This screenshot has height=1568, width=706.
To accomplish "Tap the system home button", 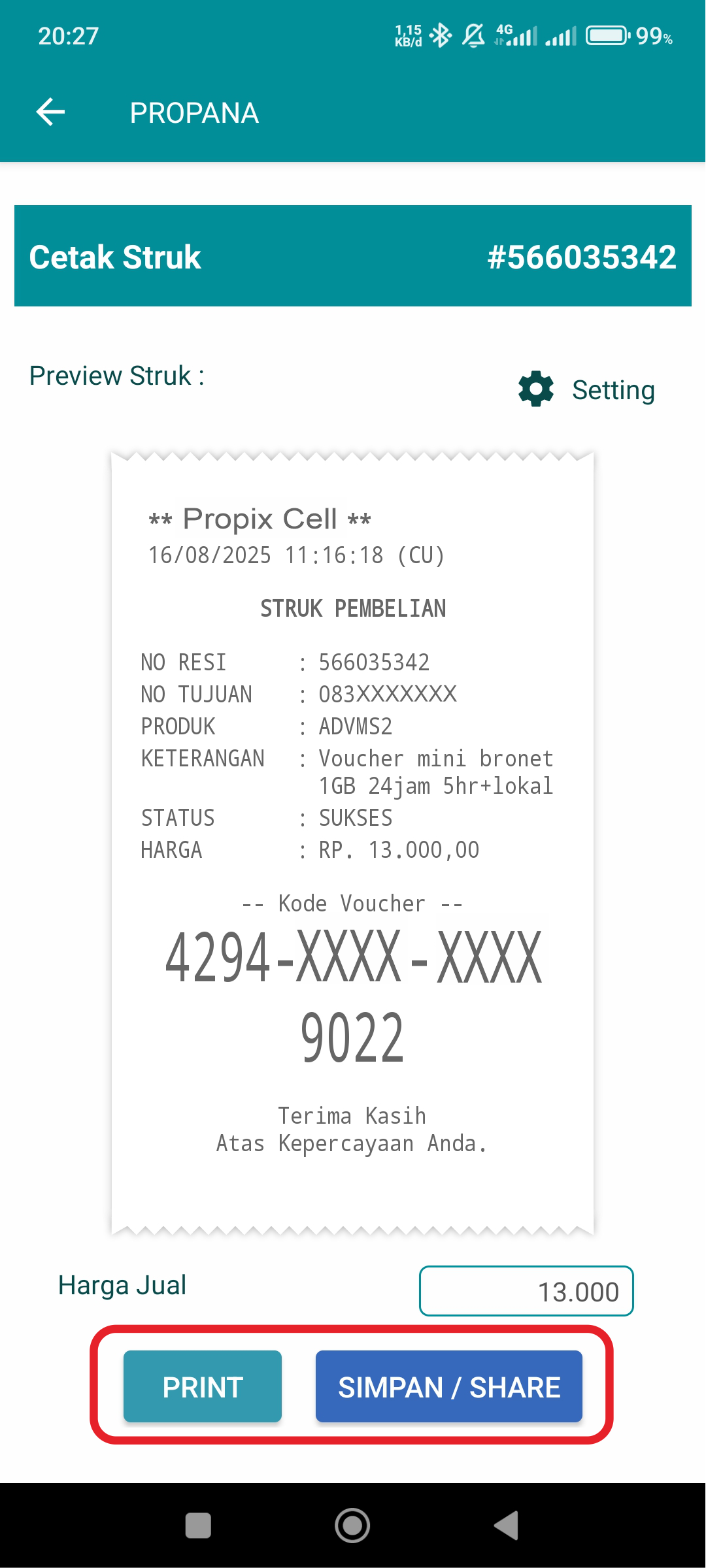I will click(352, 1526).
